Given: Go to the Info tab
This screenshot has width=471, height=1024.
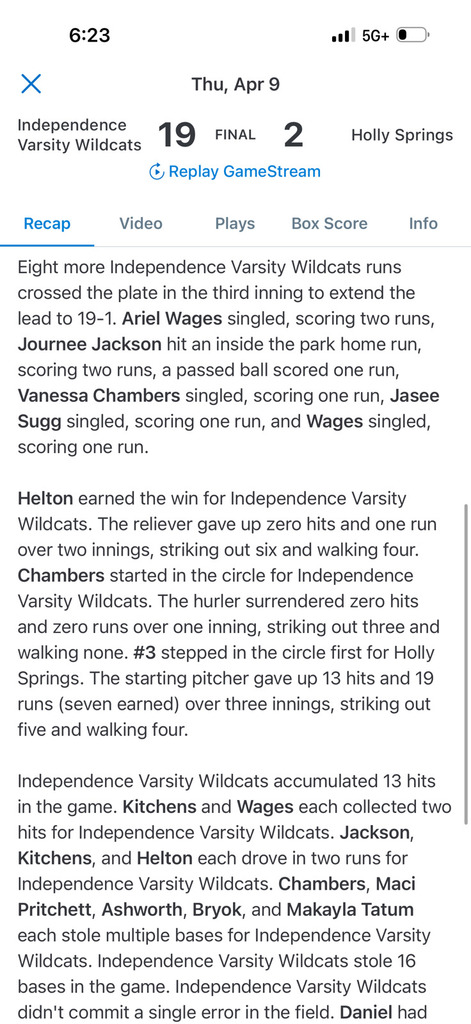Looking at the screenshot, I should pyautogui.click(x=423, y=223).
